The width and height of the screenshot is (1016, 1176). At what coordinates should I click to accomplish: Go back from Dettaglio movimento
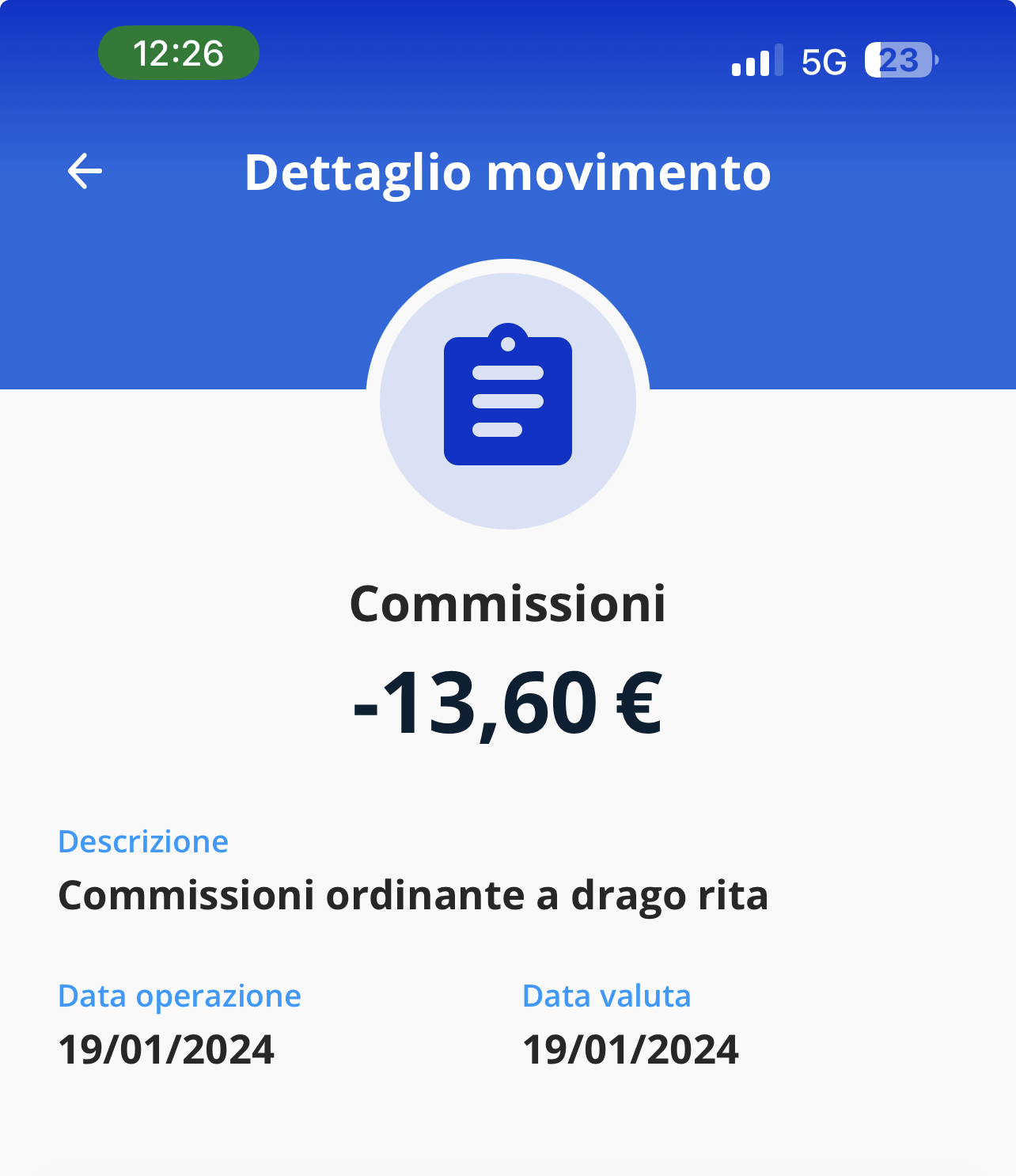click(85, 171)
